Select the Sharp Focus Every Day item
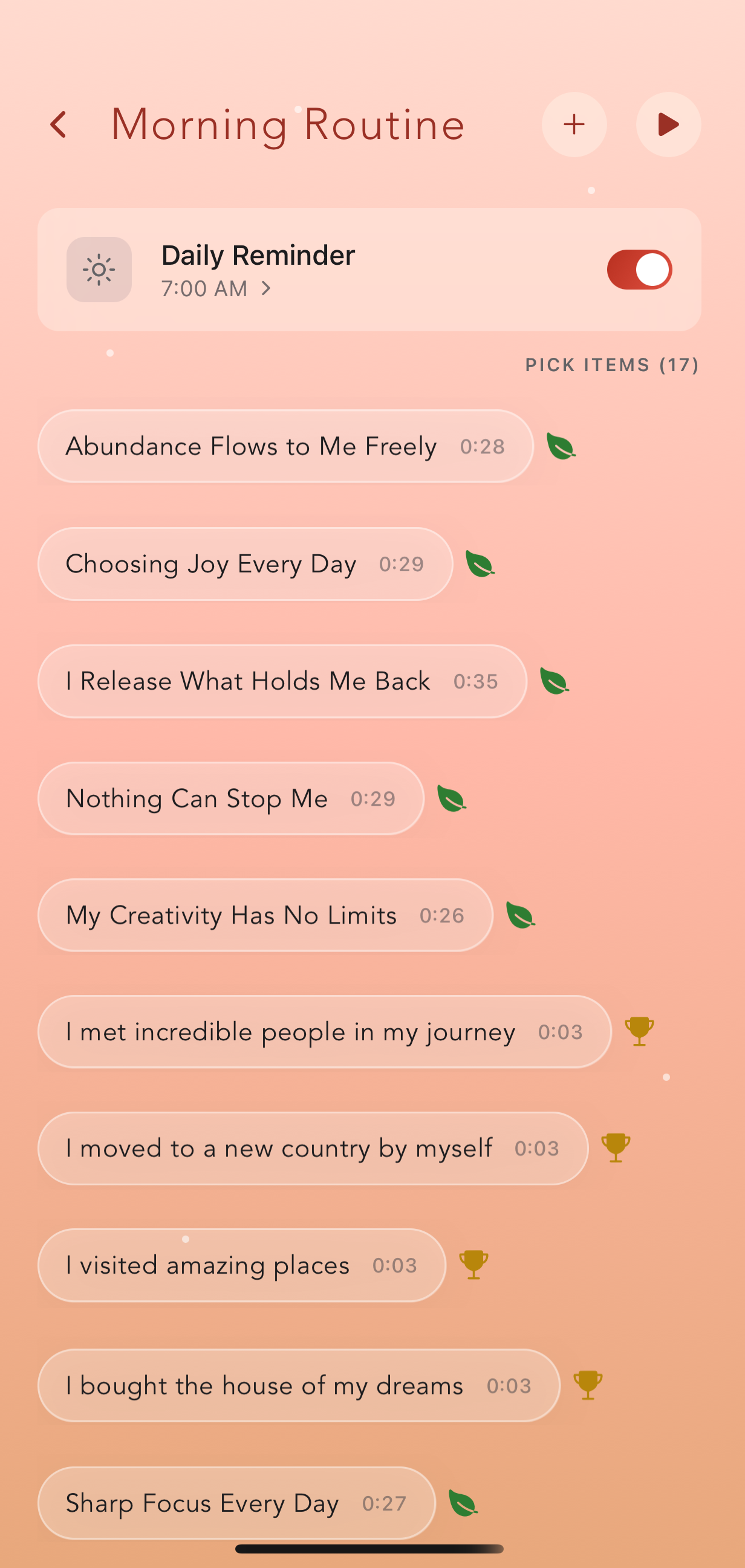 point(236,1503)
